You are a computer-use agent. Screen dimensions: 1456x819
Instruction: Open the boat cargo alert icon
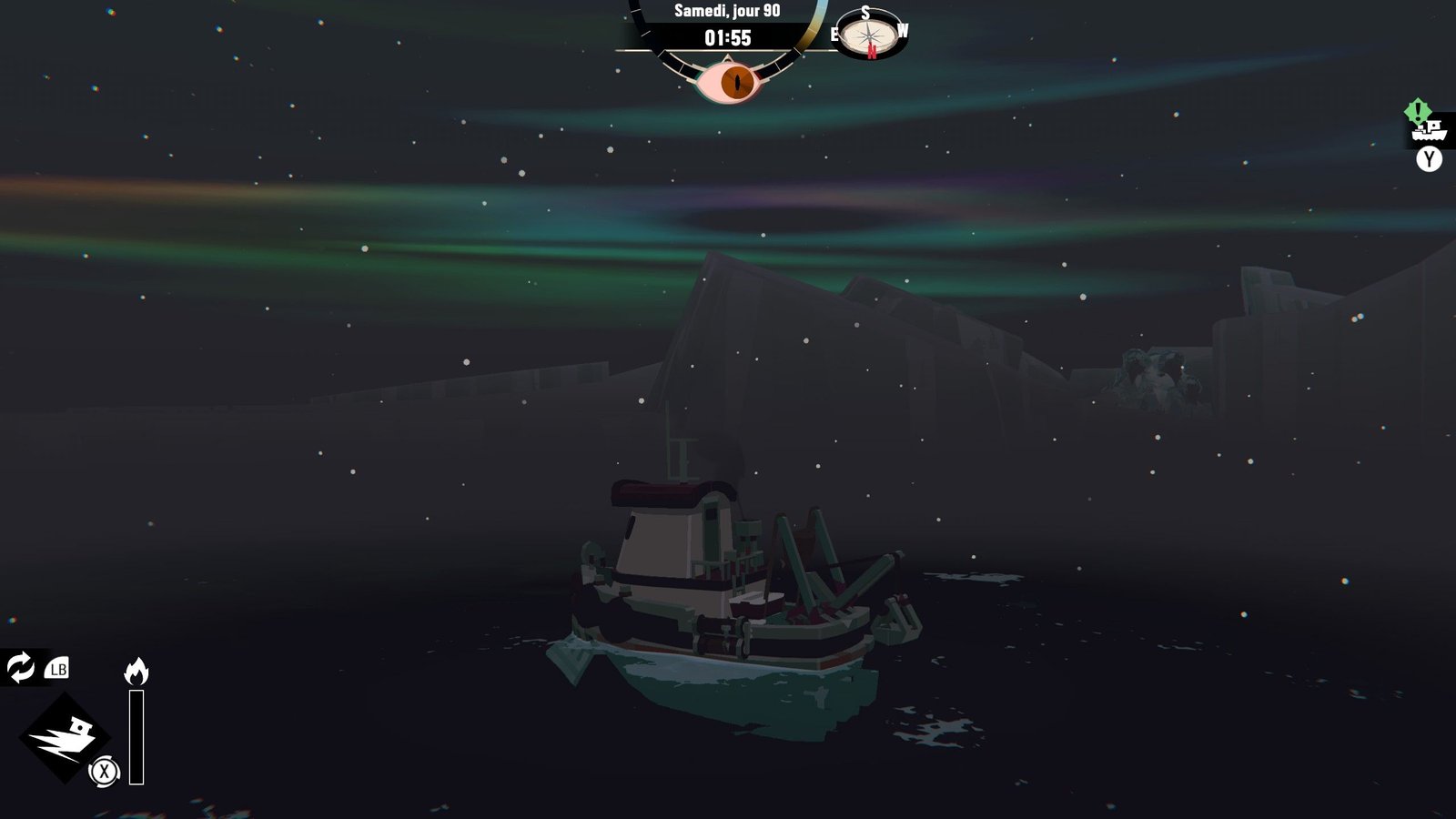point(1428,129)
